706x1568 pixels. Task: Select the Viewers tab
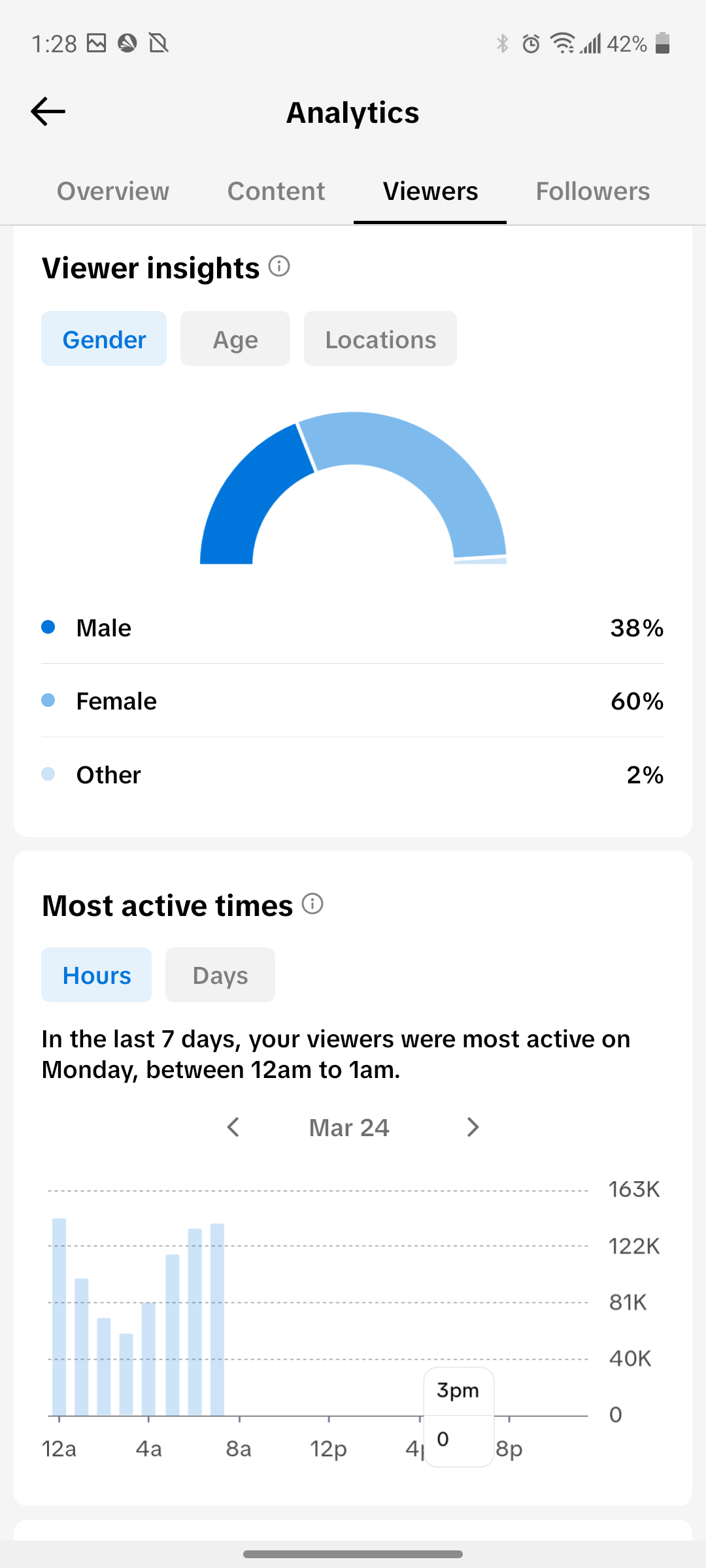click(430, 191)
